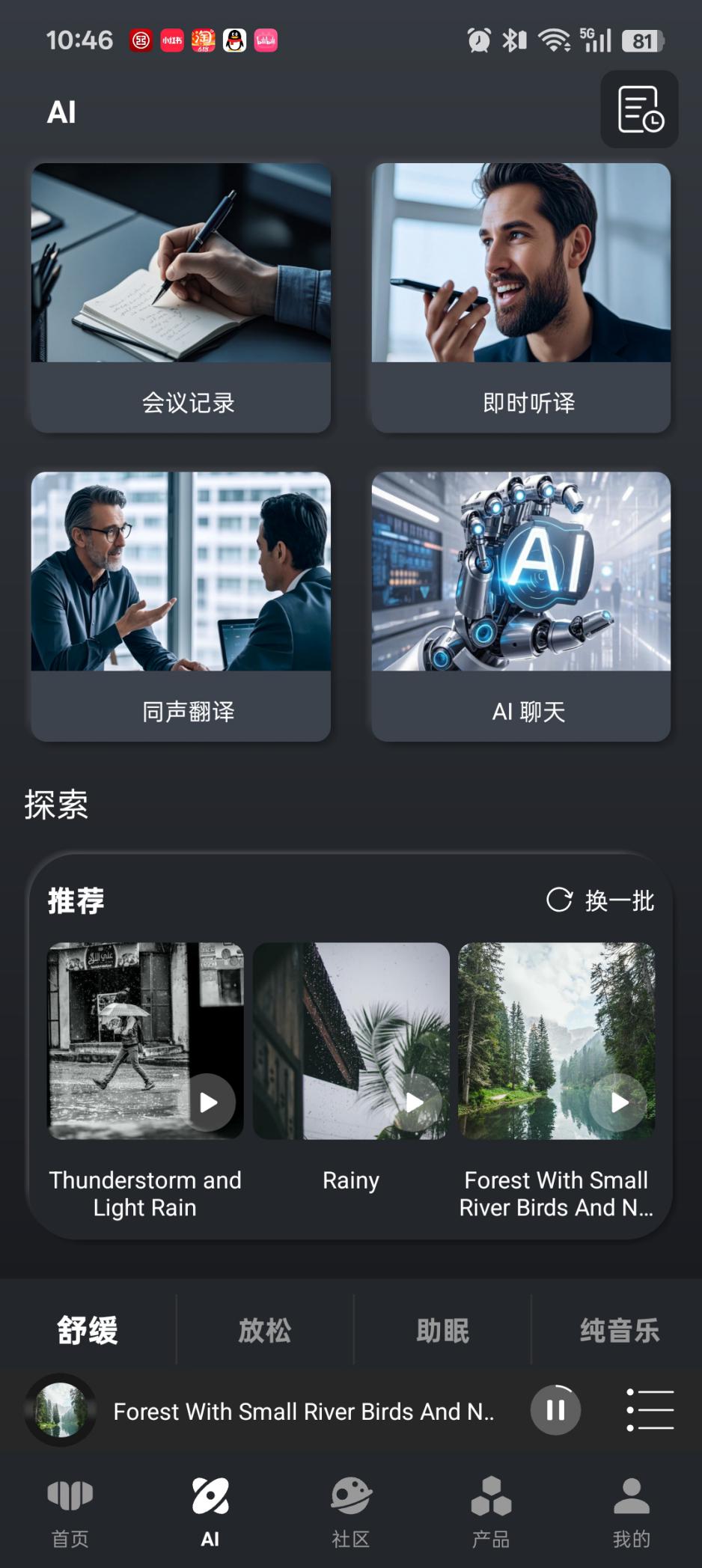Viewport: 702px width, 1568px height.
Task: Go to the 首页 tab
Action: pos(70,1512)
